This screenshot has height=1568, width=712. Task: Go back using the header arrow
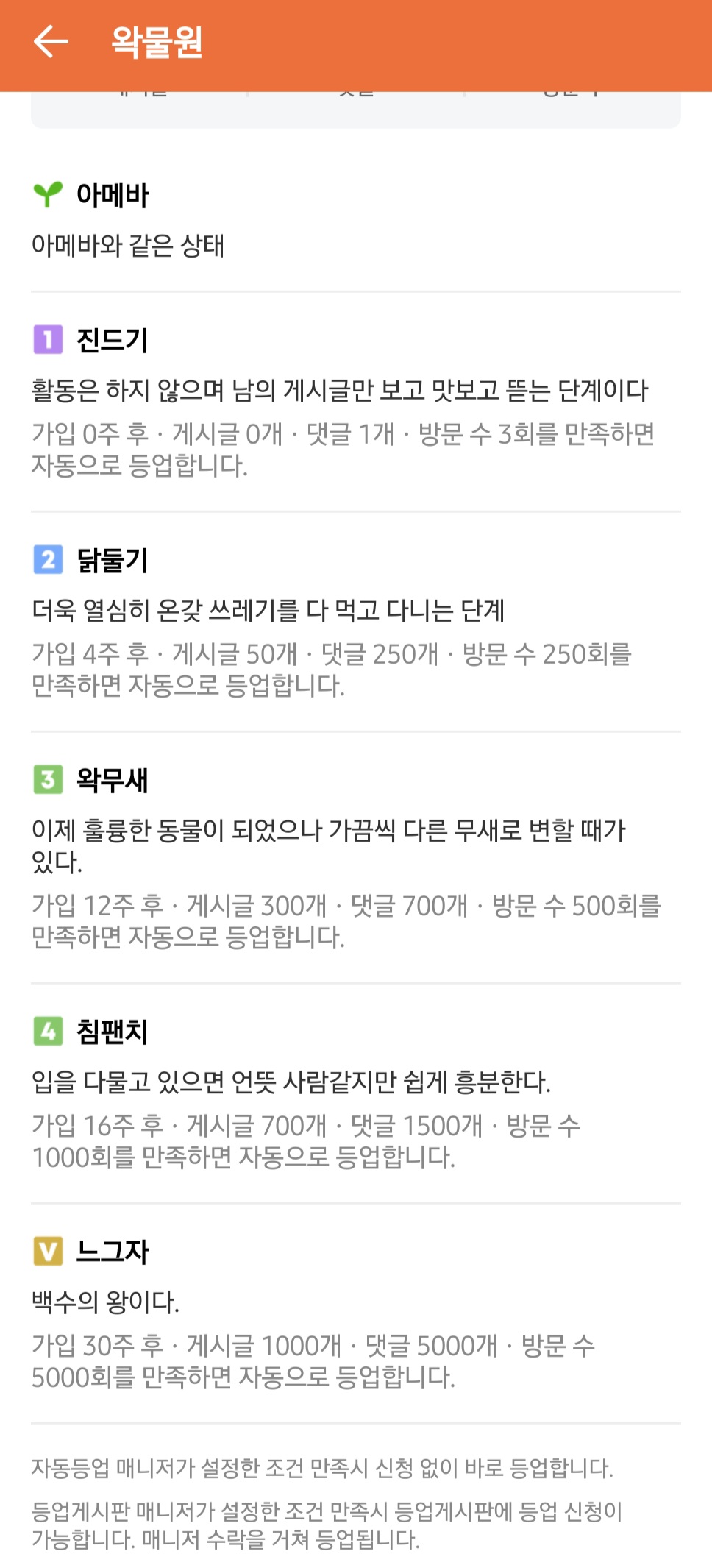coord(51,41)
